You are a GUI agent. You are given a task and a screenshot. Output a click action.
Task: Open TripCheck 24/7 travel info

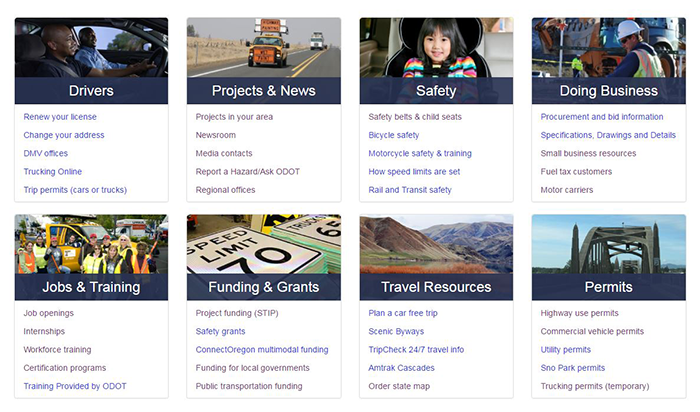point(417,350)
